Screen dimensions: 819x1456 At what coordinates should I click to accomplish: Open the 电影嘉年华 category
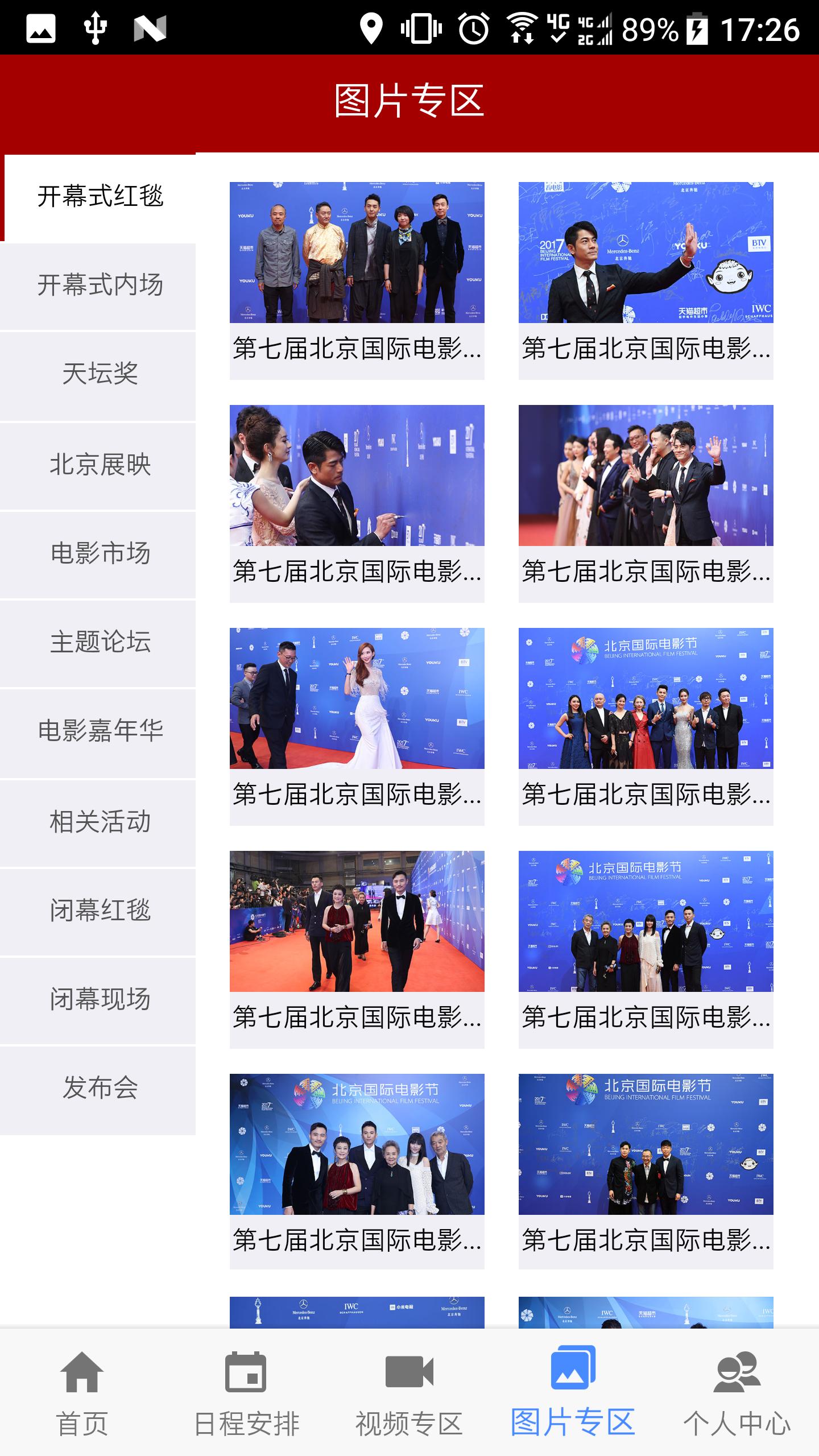tap(100, 731)
